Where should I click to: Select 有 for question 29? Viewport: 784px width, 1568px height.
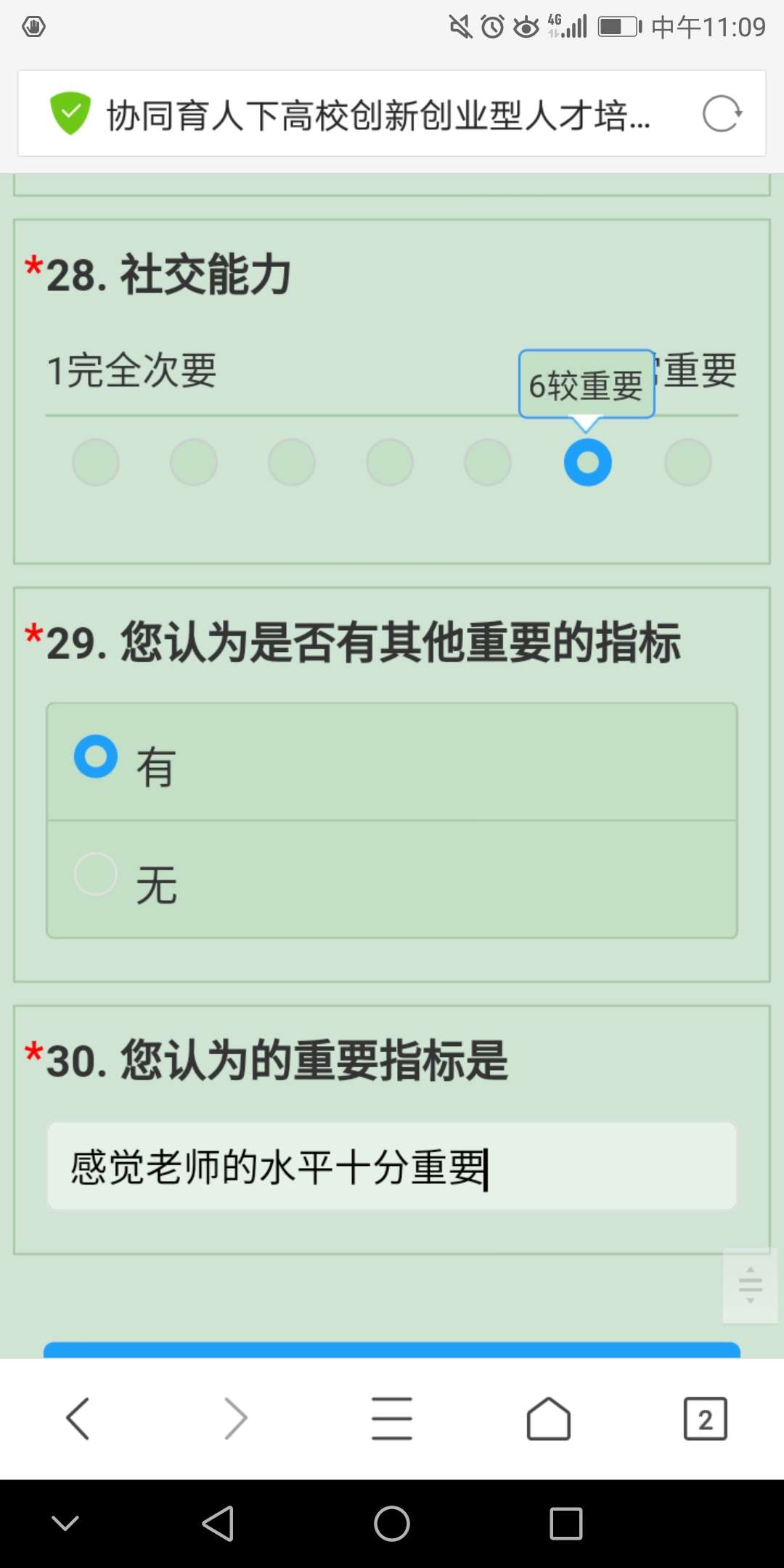96,757
